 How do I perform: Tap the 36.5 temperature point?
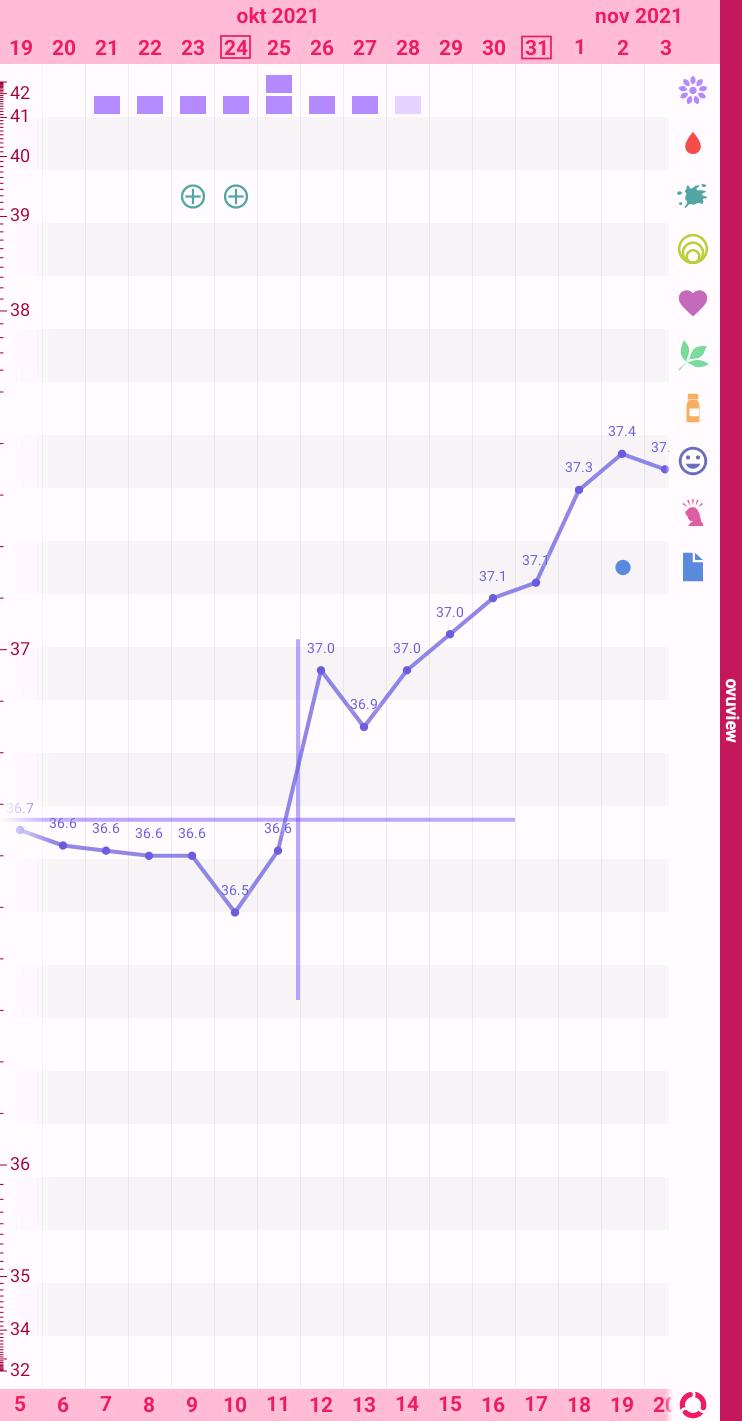point(235,912)
